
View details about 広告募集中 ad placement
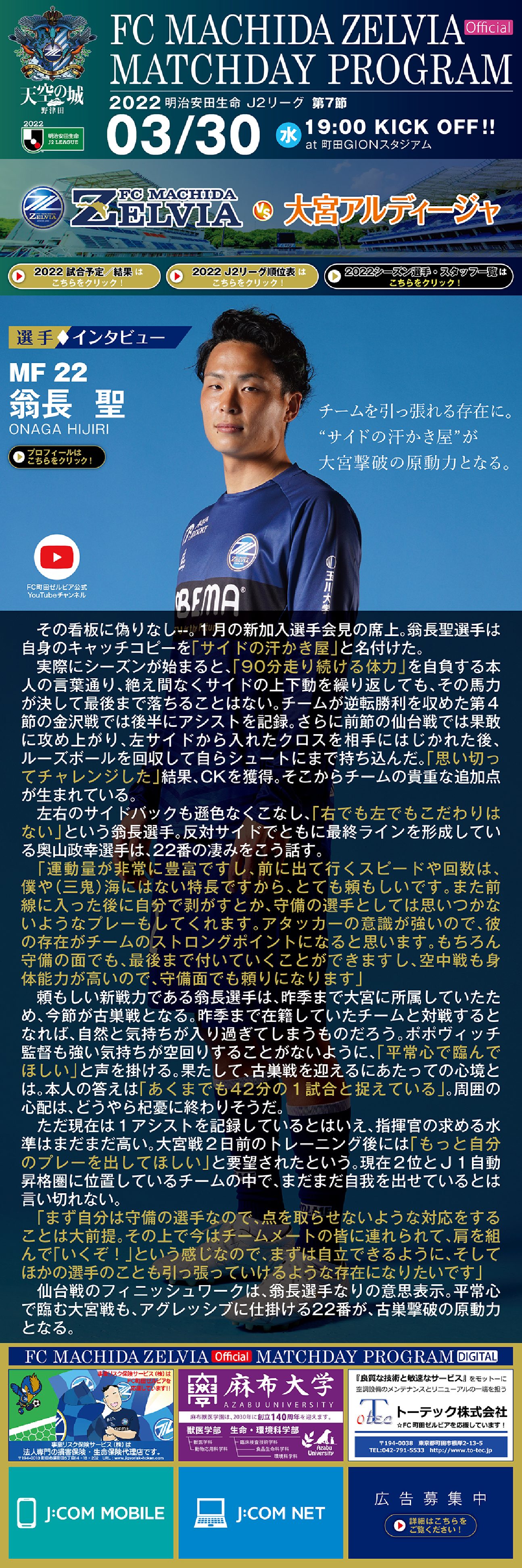pos(431,1525)
